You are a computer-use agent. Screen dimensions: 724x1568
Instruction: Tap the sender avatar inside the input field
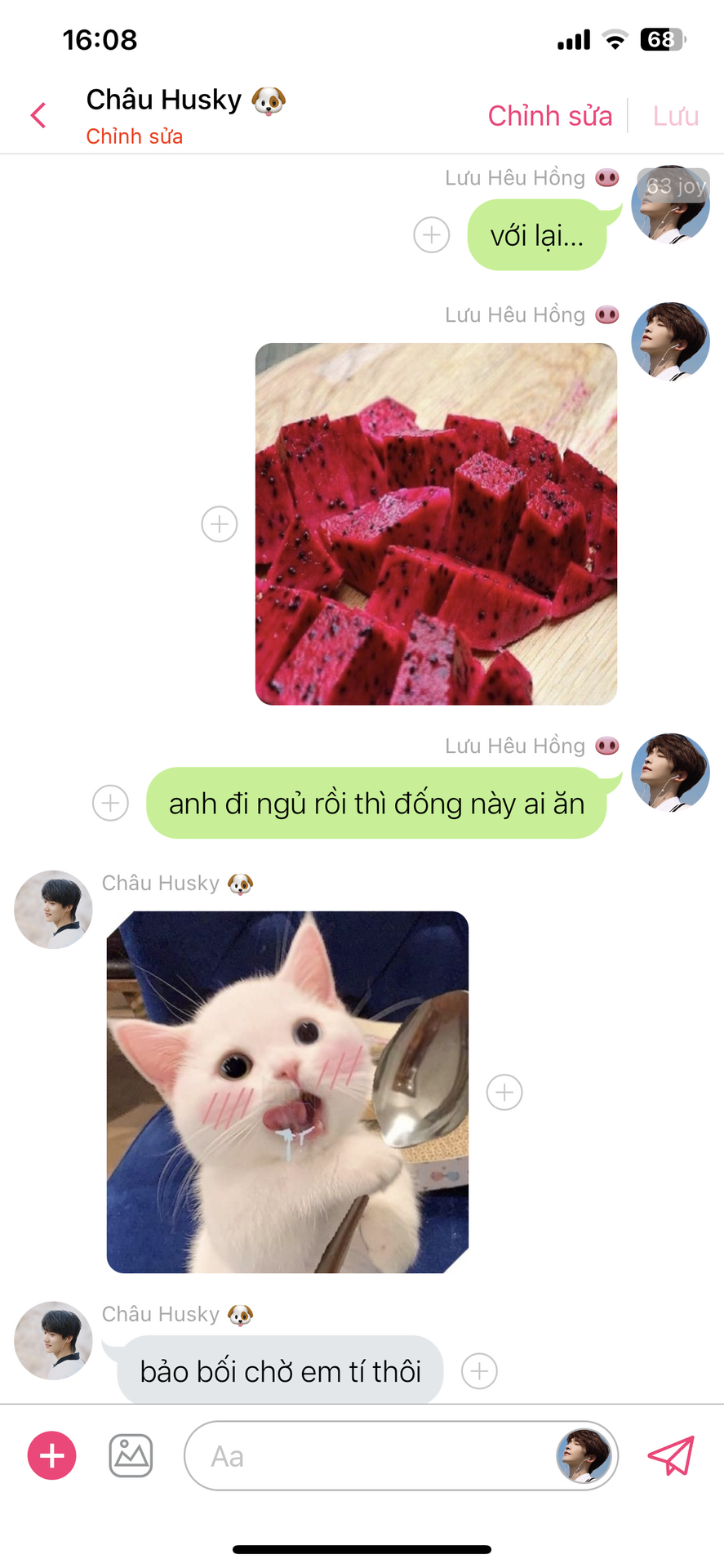[x=584, y=1455]
